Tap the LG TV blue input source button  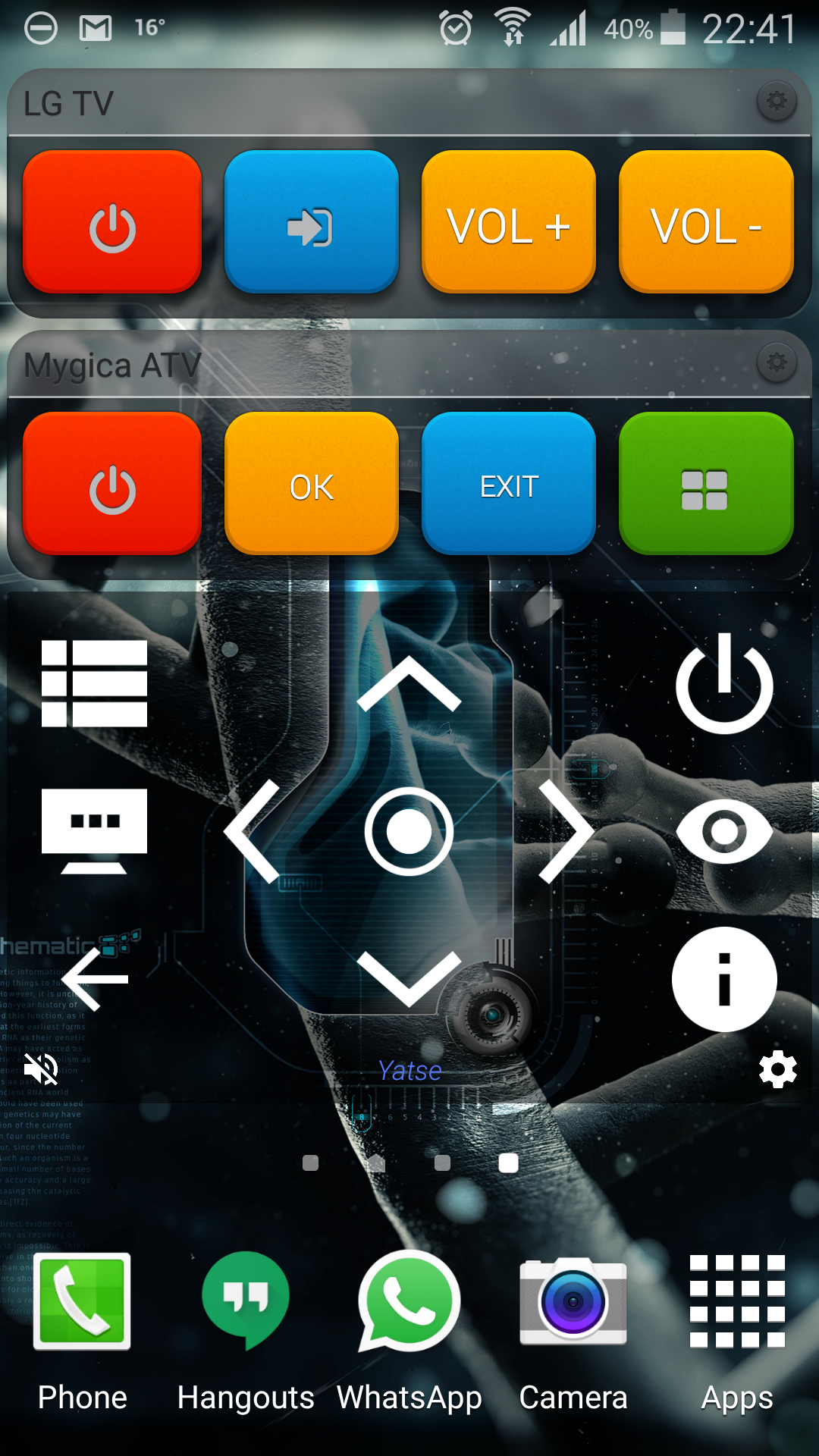click(x=311, y=221)
